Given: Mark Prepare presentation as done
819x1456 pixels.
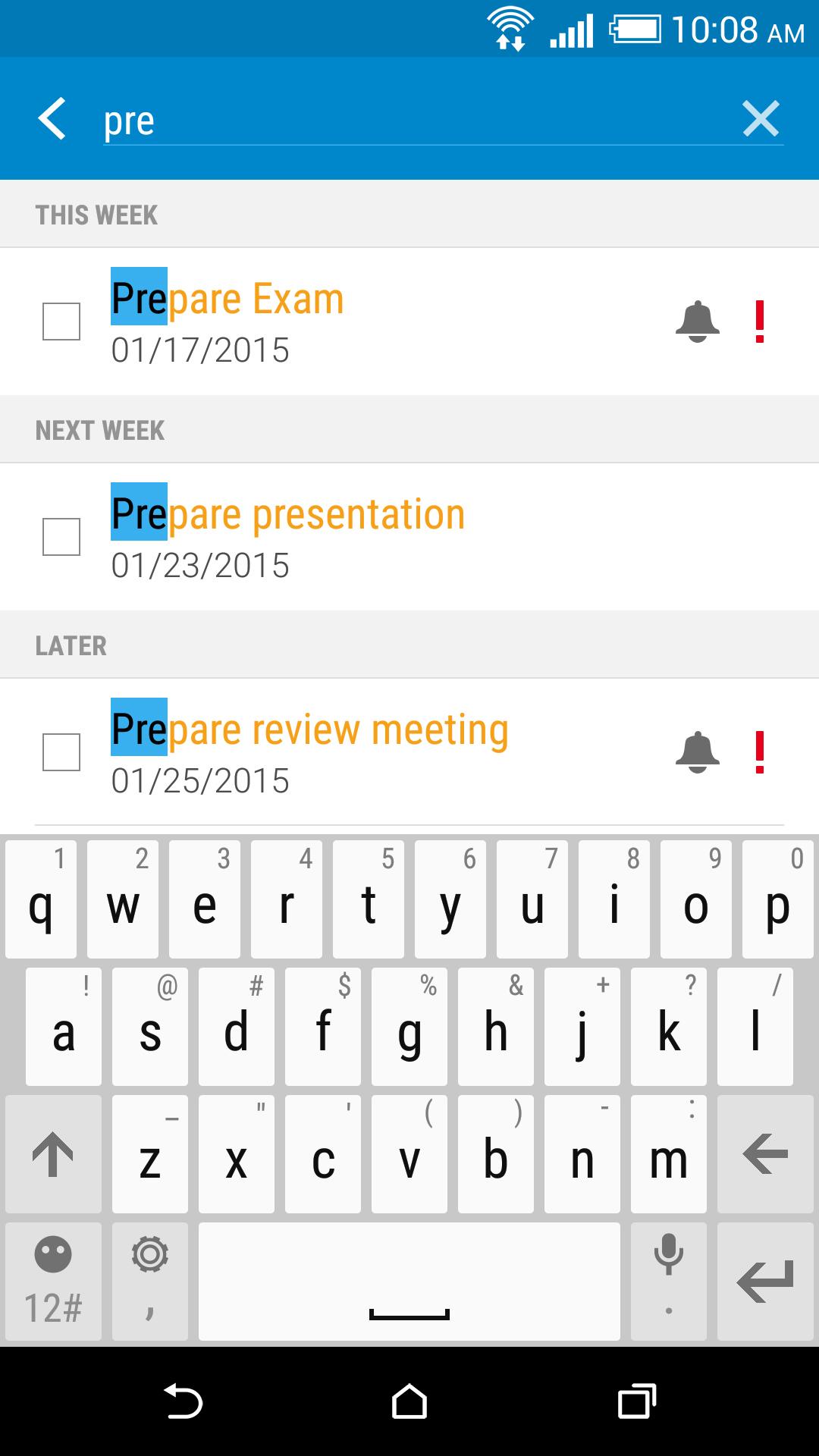Looking at the screenshot, I should tap(61, 537).
